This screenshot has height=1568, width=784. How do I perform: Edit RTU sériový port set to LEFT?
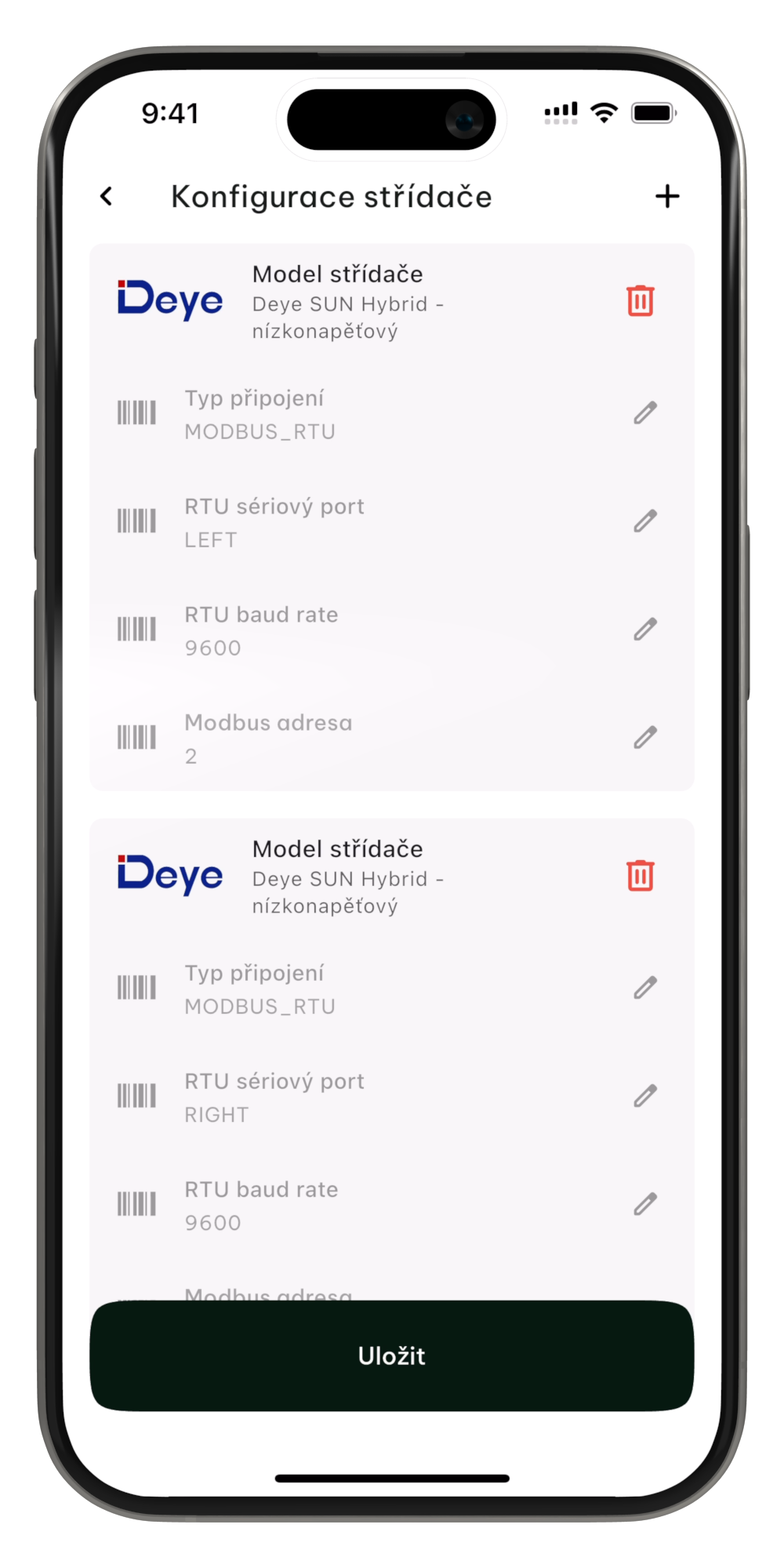tap(645, 521)
